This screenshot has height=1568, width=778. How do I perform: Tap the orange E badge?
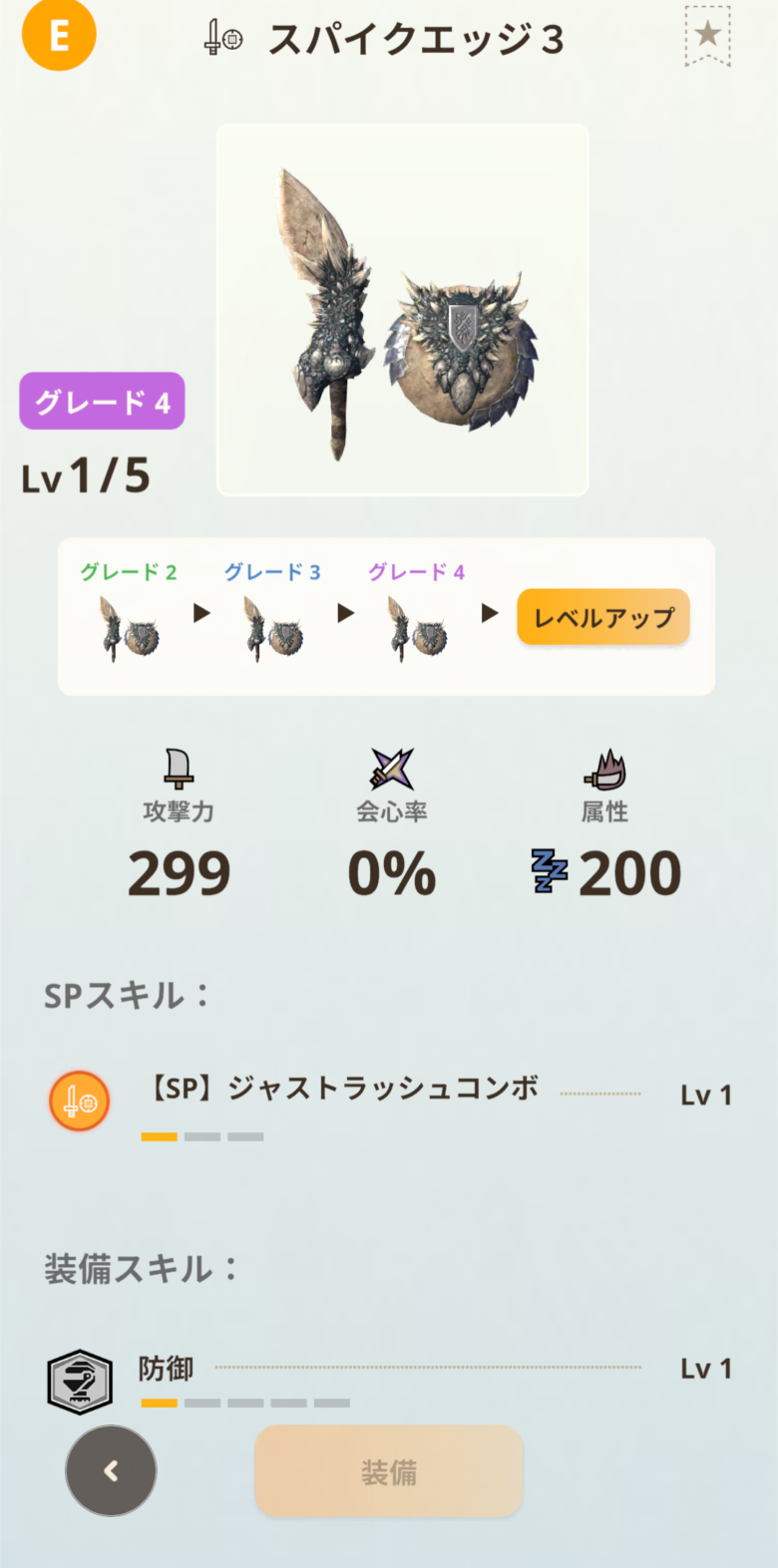click(59, 36)
